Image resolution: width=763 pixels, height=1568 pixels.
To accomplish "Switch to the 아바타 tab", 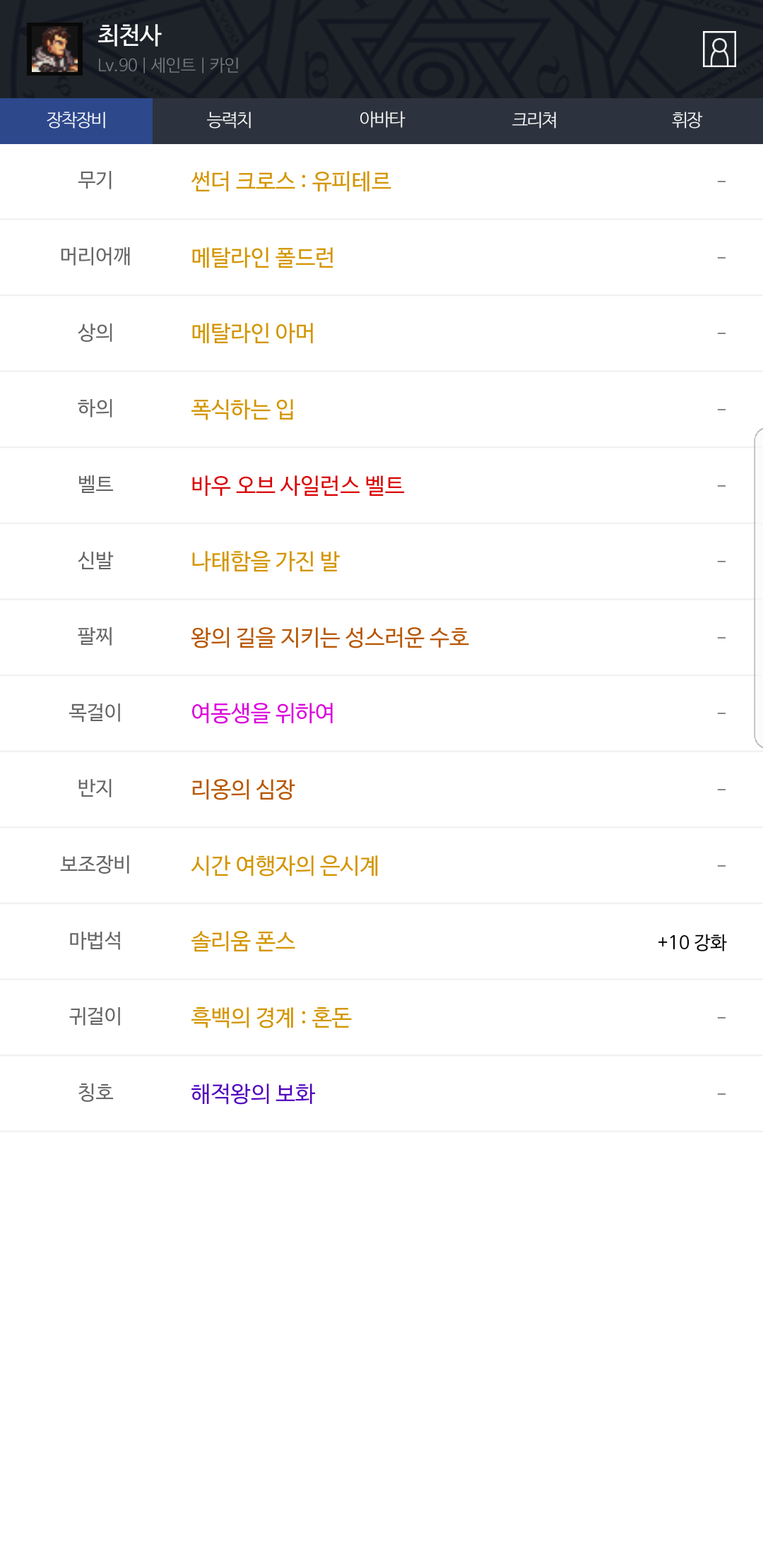I will tap(381, 121).
